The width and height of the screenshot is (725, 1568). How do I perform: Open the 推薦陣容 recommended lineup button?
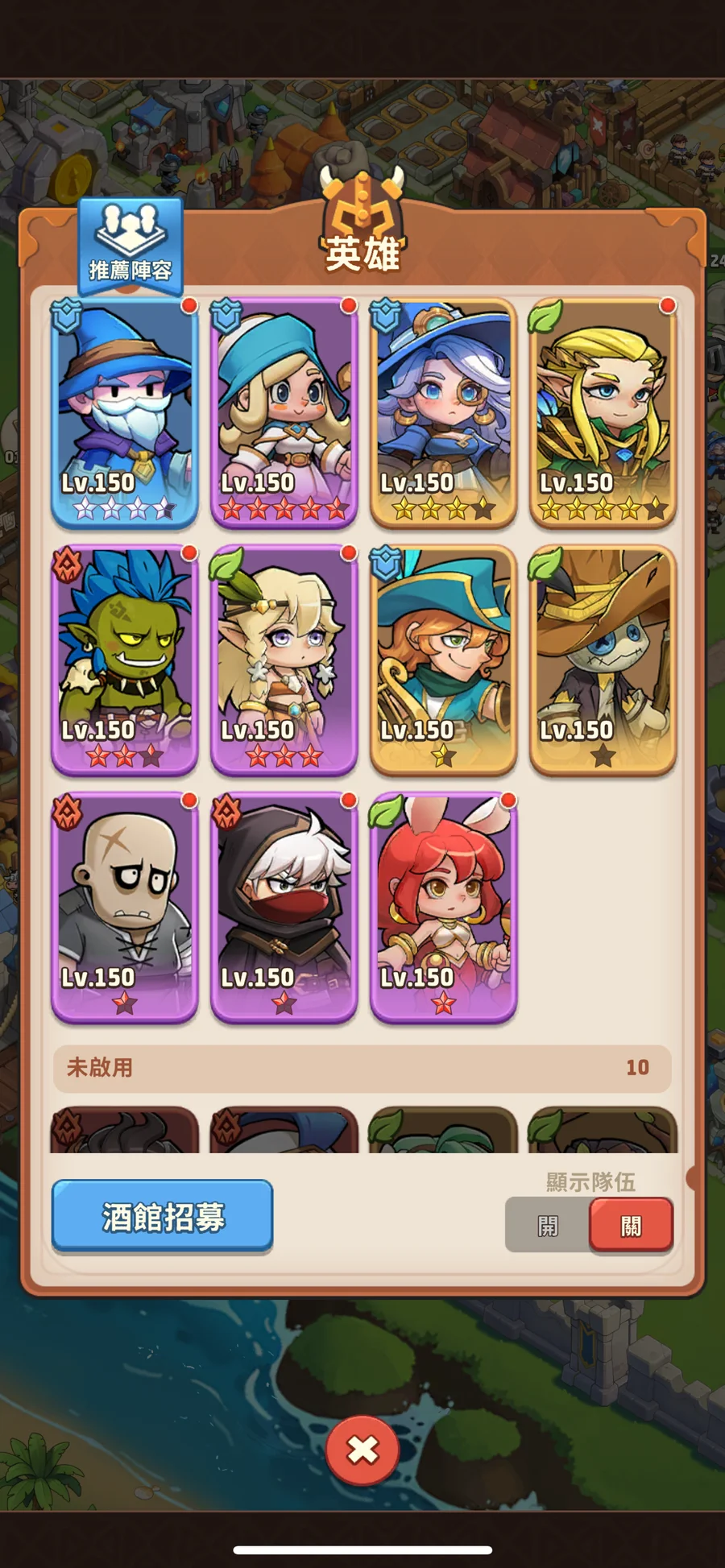pos(130,247)
